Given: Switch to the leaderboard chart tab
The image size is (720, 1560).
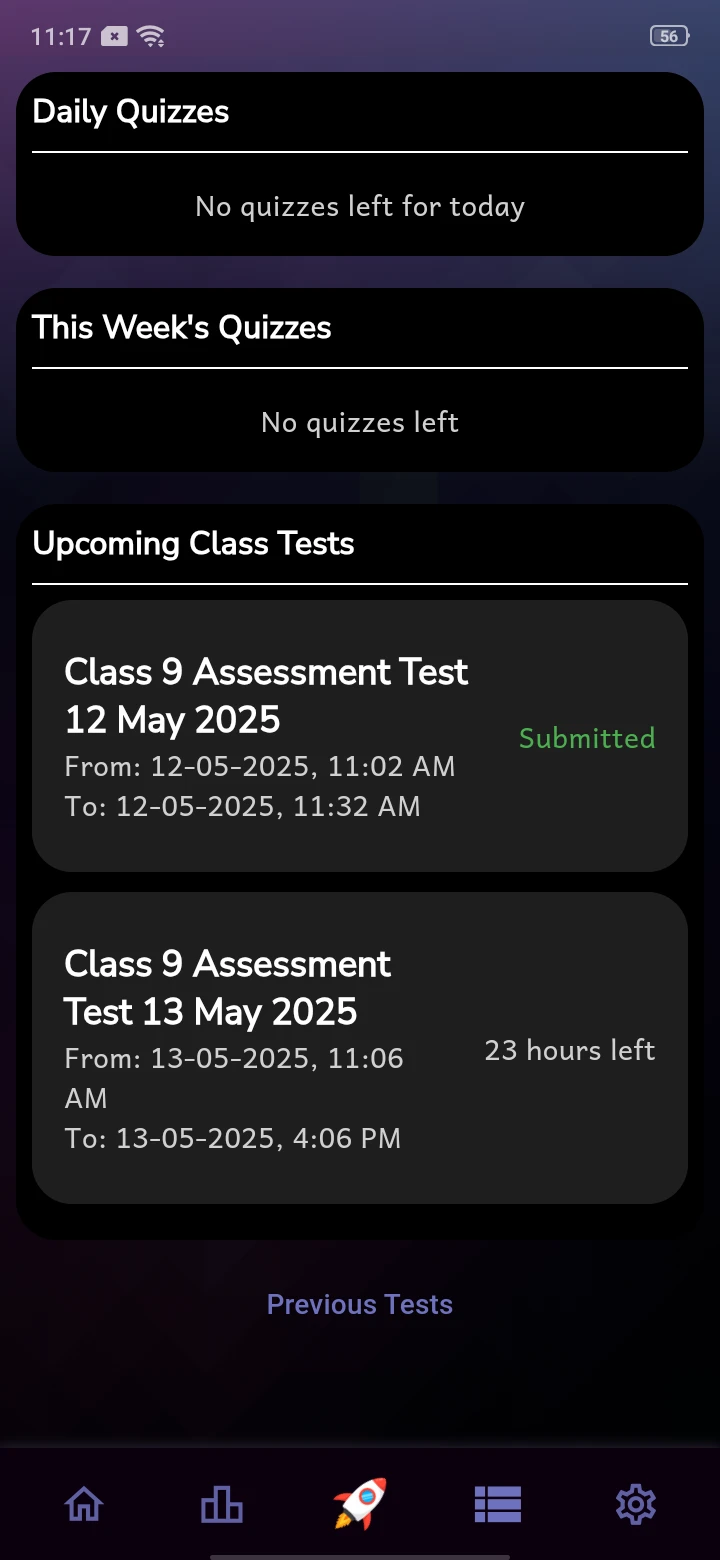Looking at the screenshot, I should (x=222, y=1503).
